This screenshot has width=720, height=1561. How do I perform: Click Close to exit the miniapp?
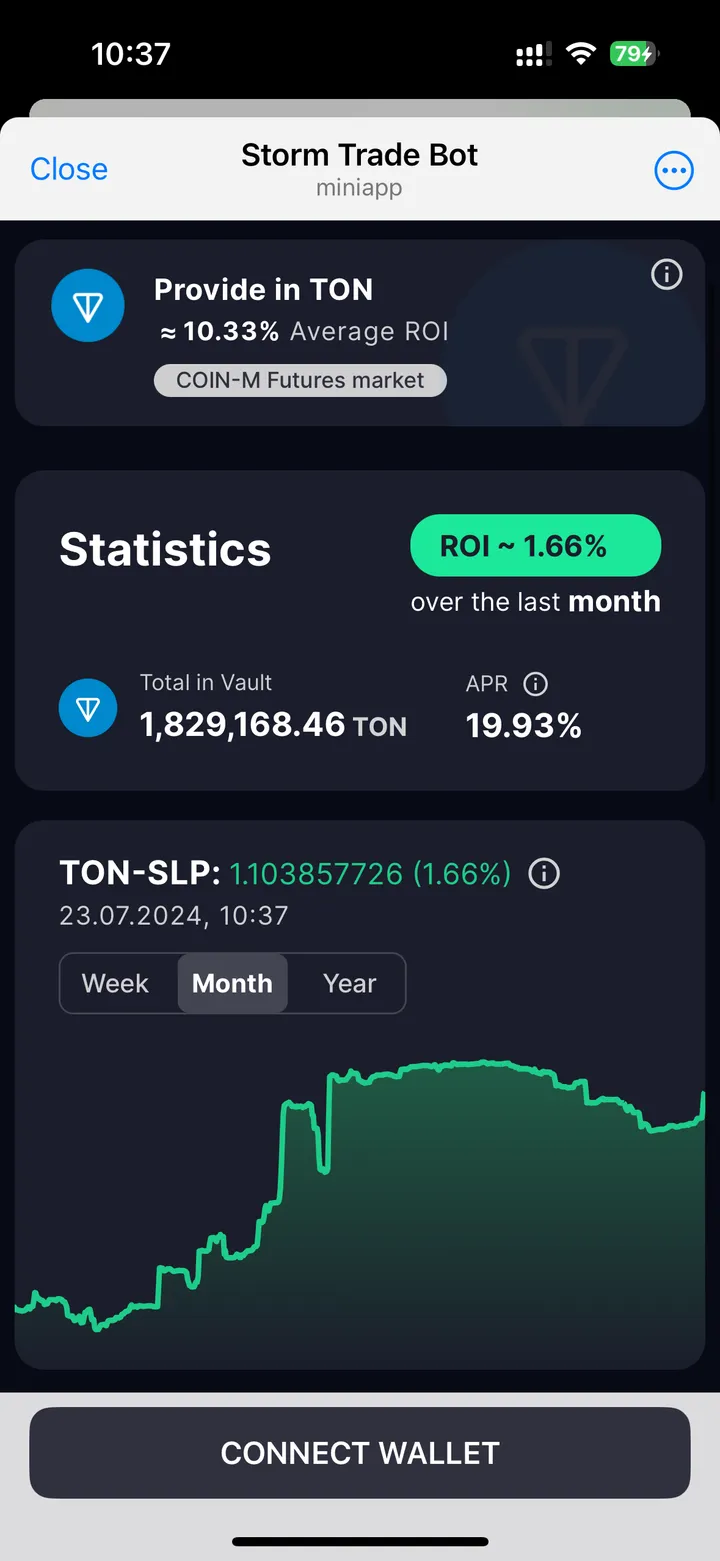click(68, 169)
